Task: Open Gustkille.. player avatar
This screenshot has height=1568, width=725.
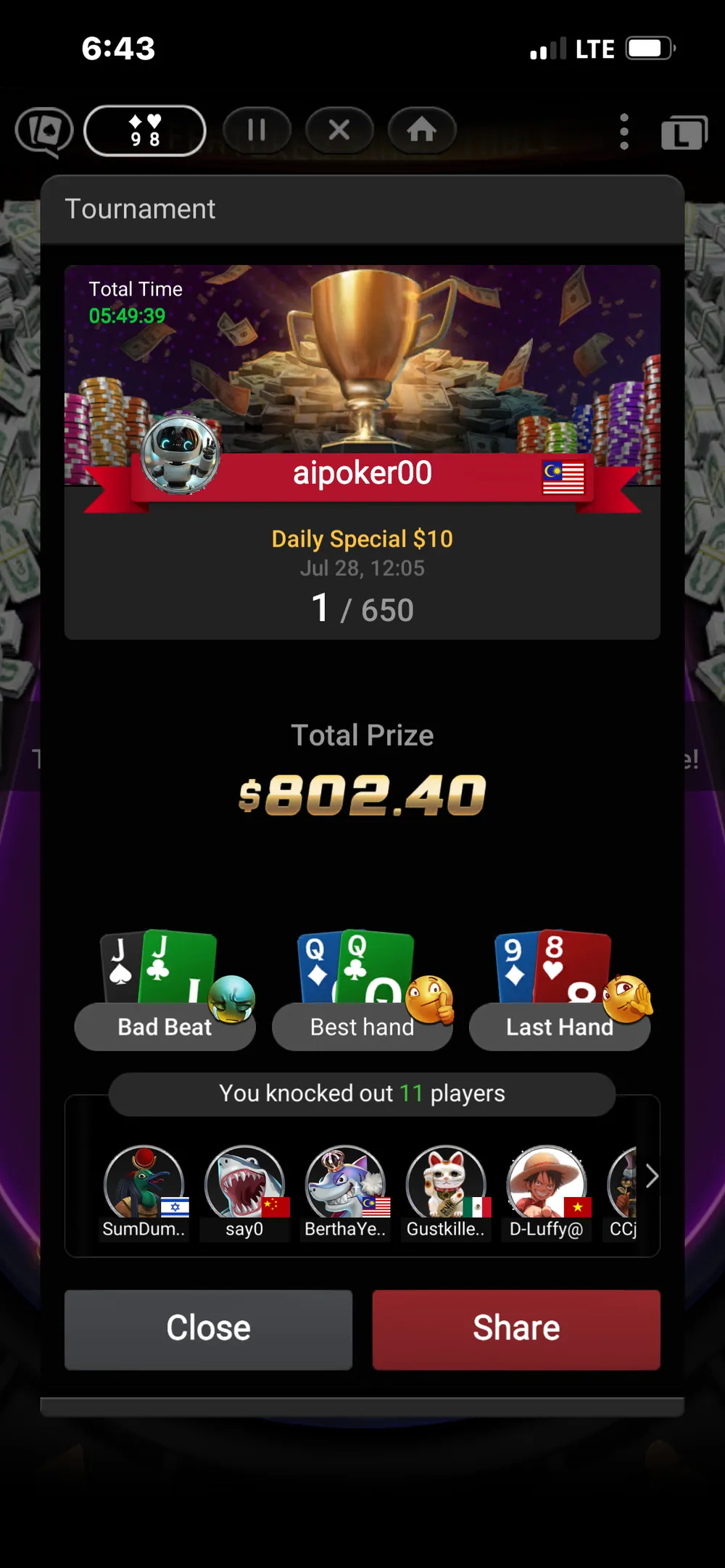Action: point(445,1183)
